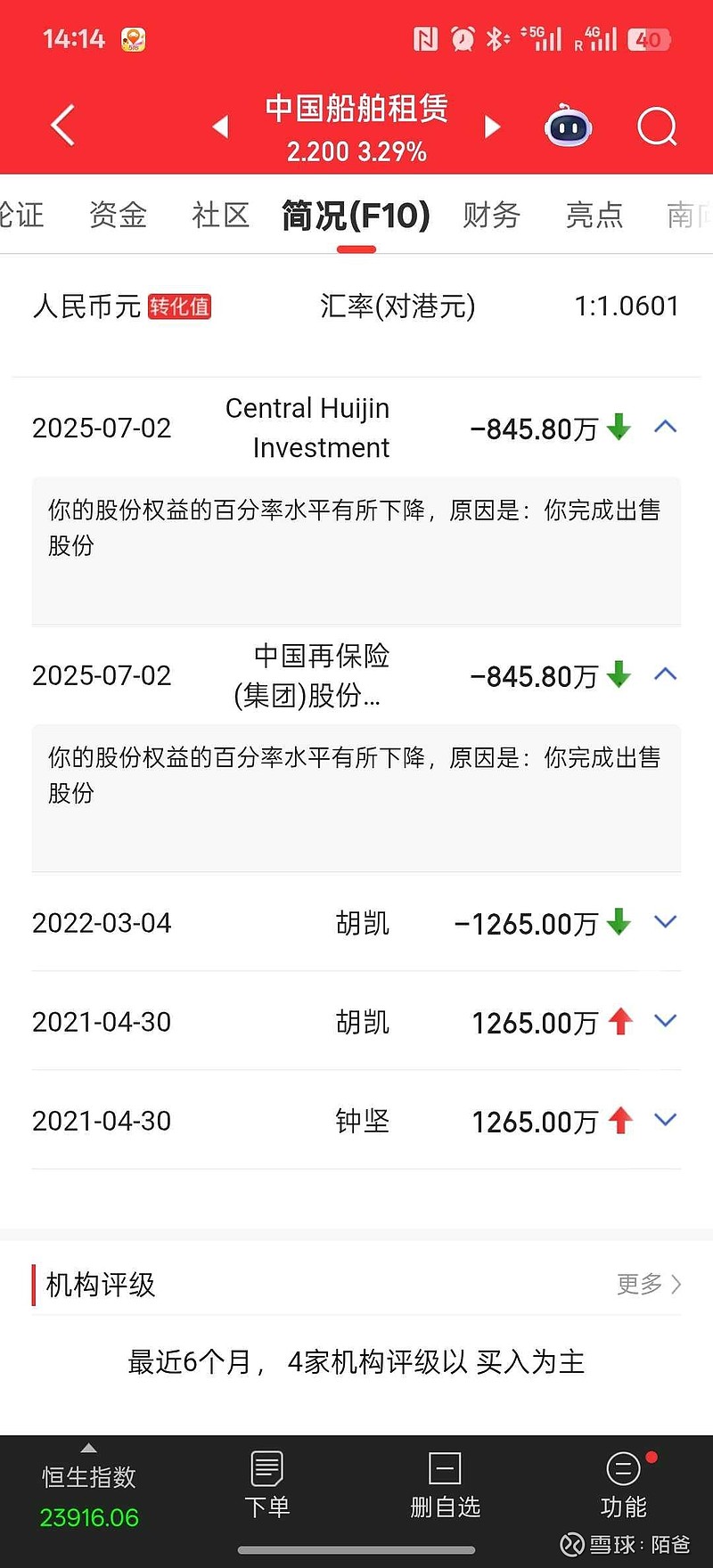Expand the 2021-04-30 胡凯 record

pyautogui.click(x=665, y=1021)
